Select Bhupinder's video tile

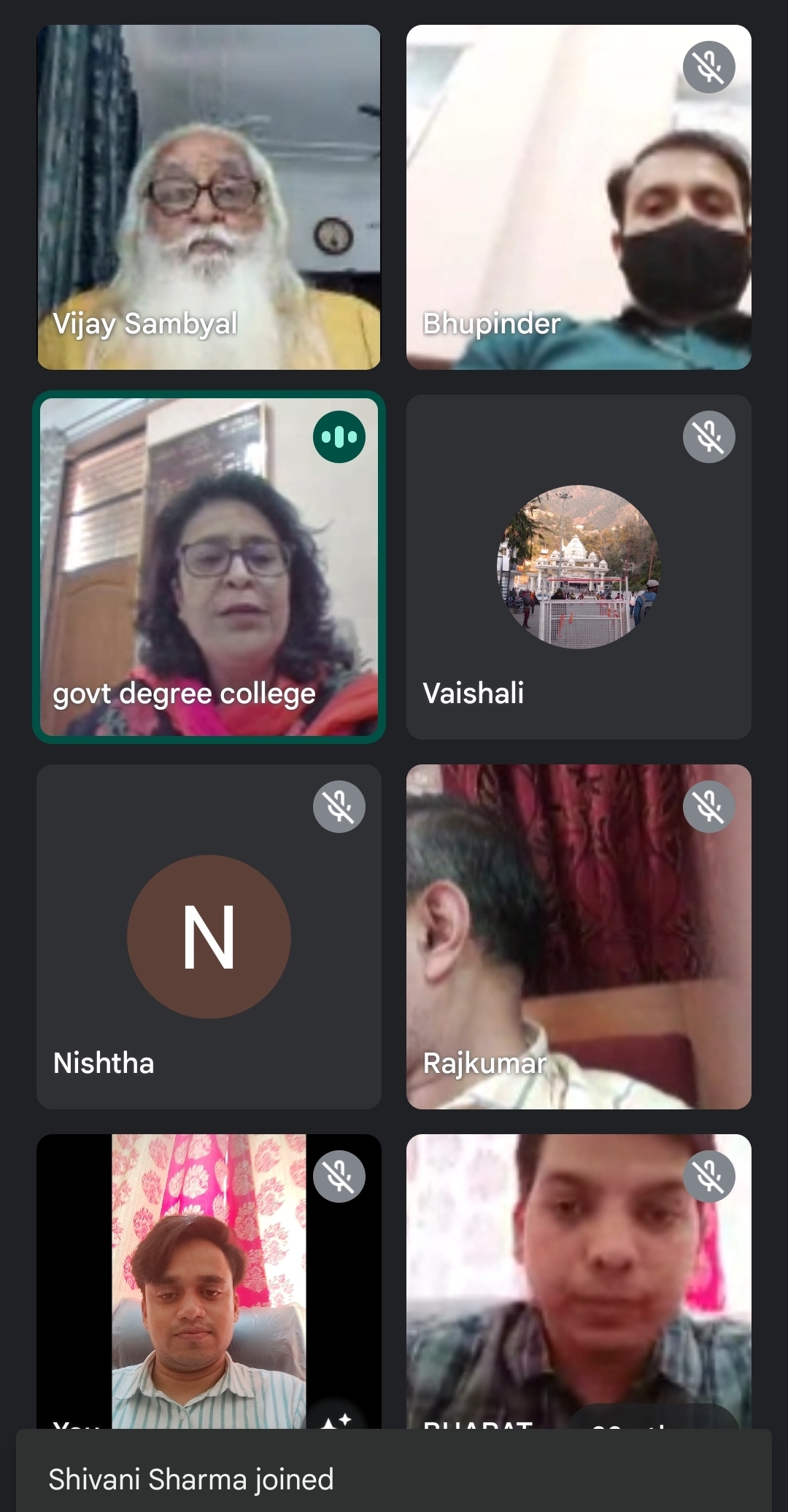[x=578, y=197]
